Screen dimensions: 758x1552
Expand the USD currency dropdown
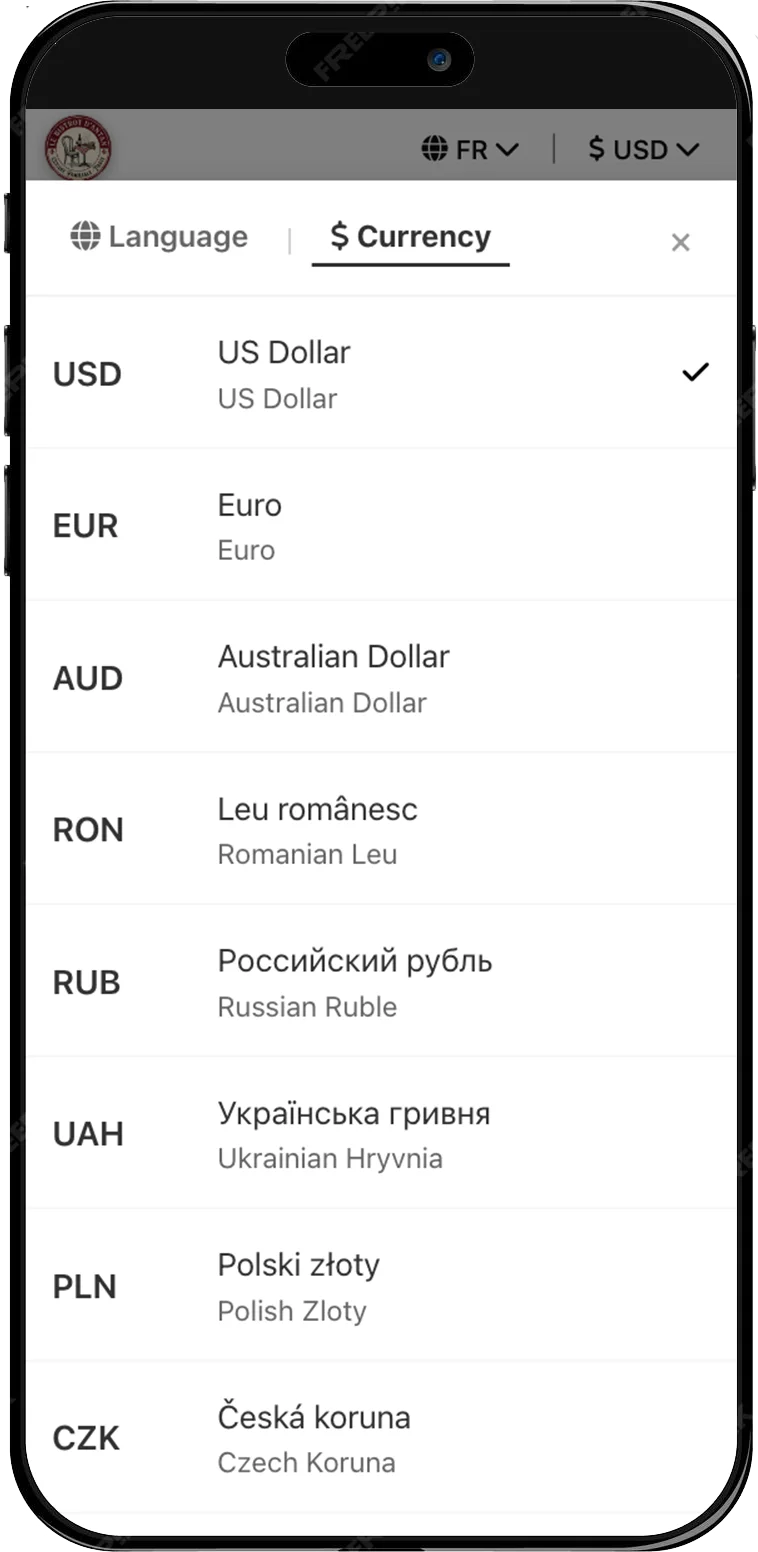coord(643,150)
